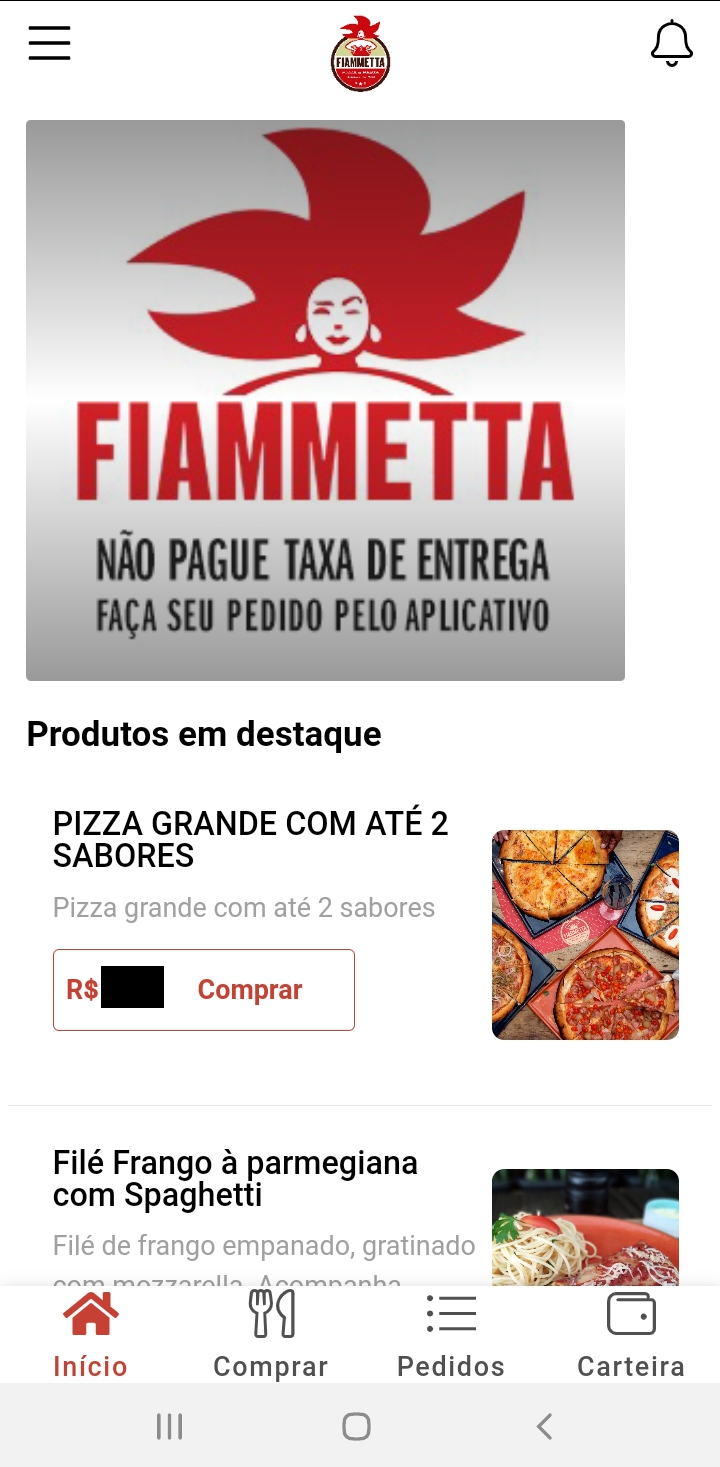Open the Fiammetta free delivery banner
Screen dimensions: 720x1467
[325, 400]
